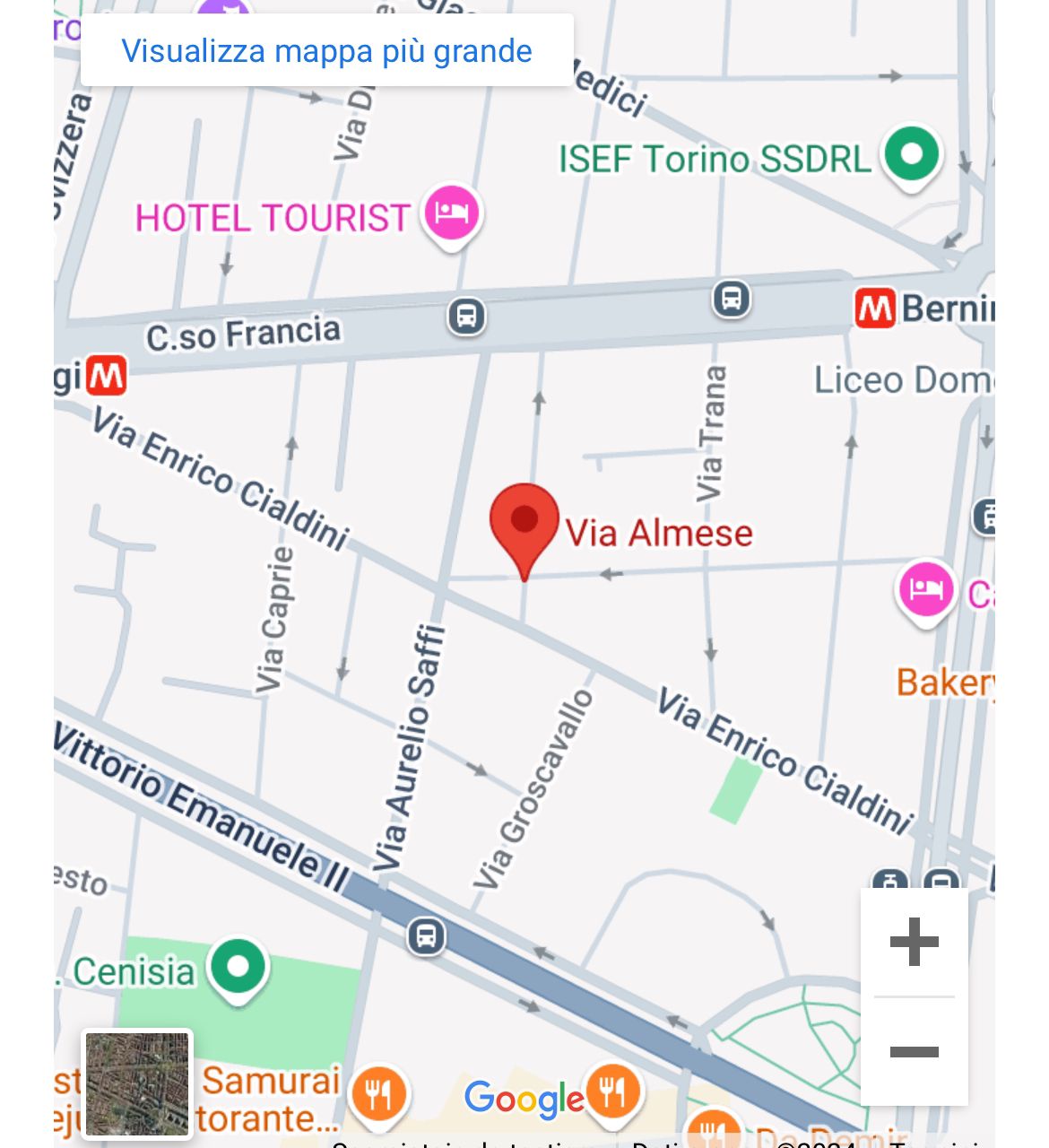This screenshot has height=1148, width=1049.
Task: Zoom out of the map
Action: coord(914,1051)
